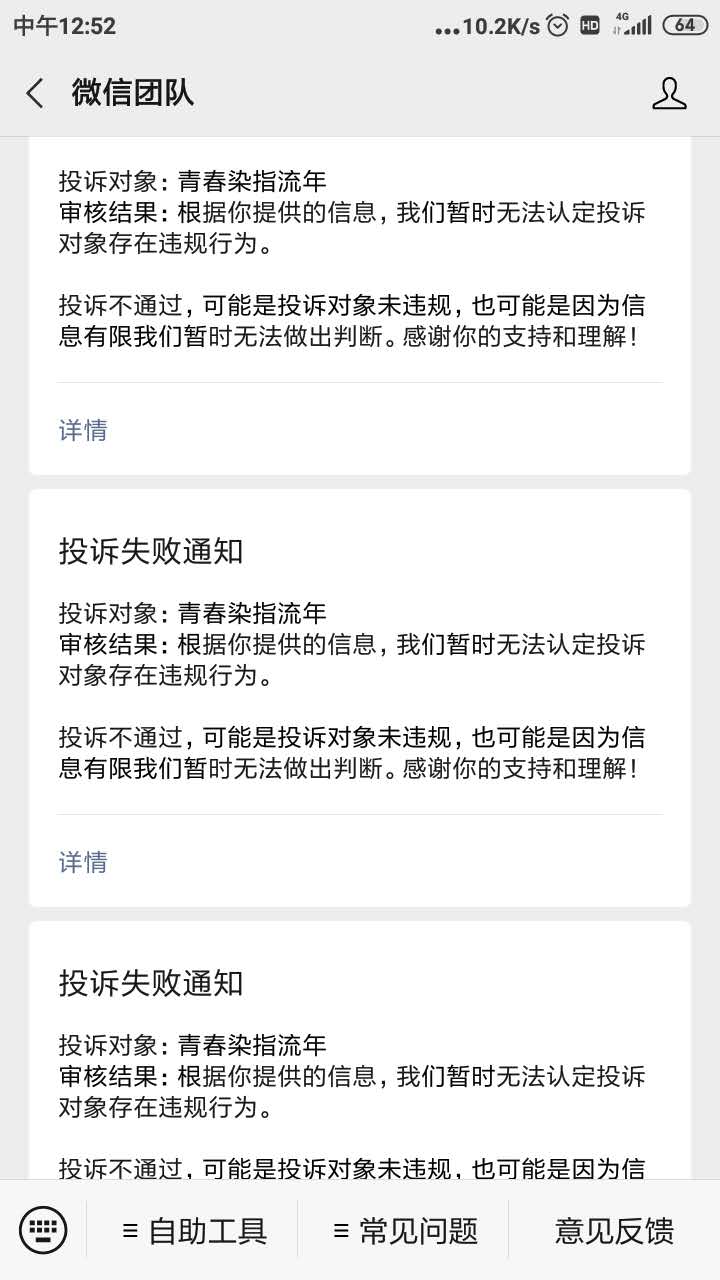Open the 微信团队 profile icon
Viewport: 720px width, 1280px height.
tap(669, 93)
